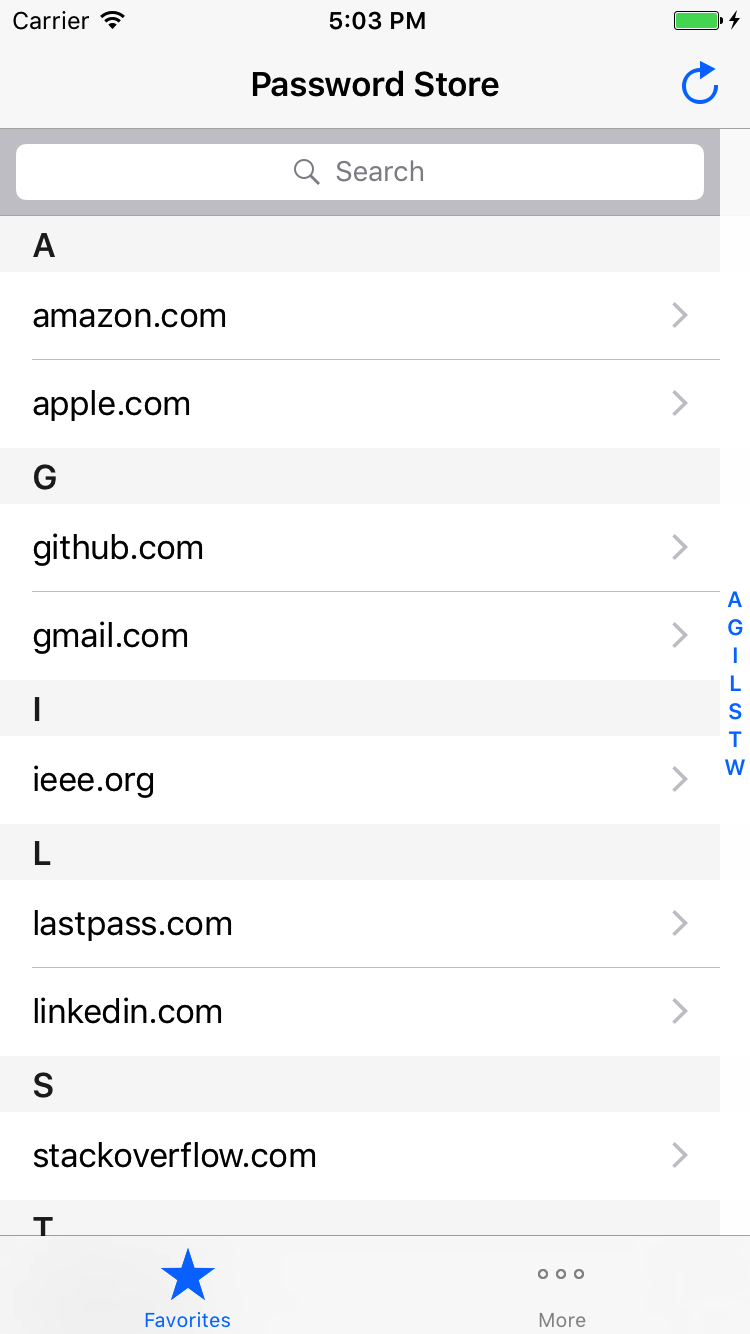Refresh the password store
The image size is (750, 1334).
700,84
